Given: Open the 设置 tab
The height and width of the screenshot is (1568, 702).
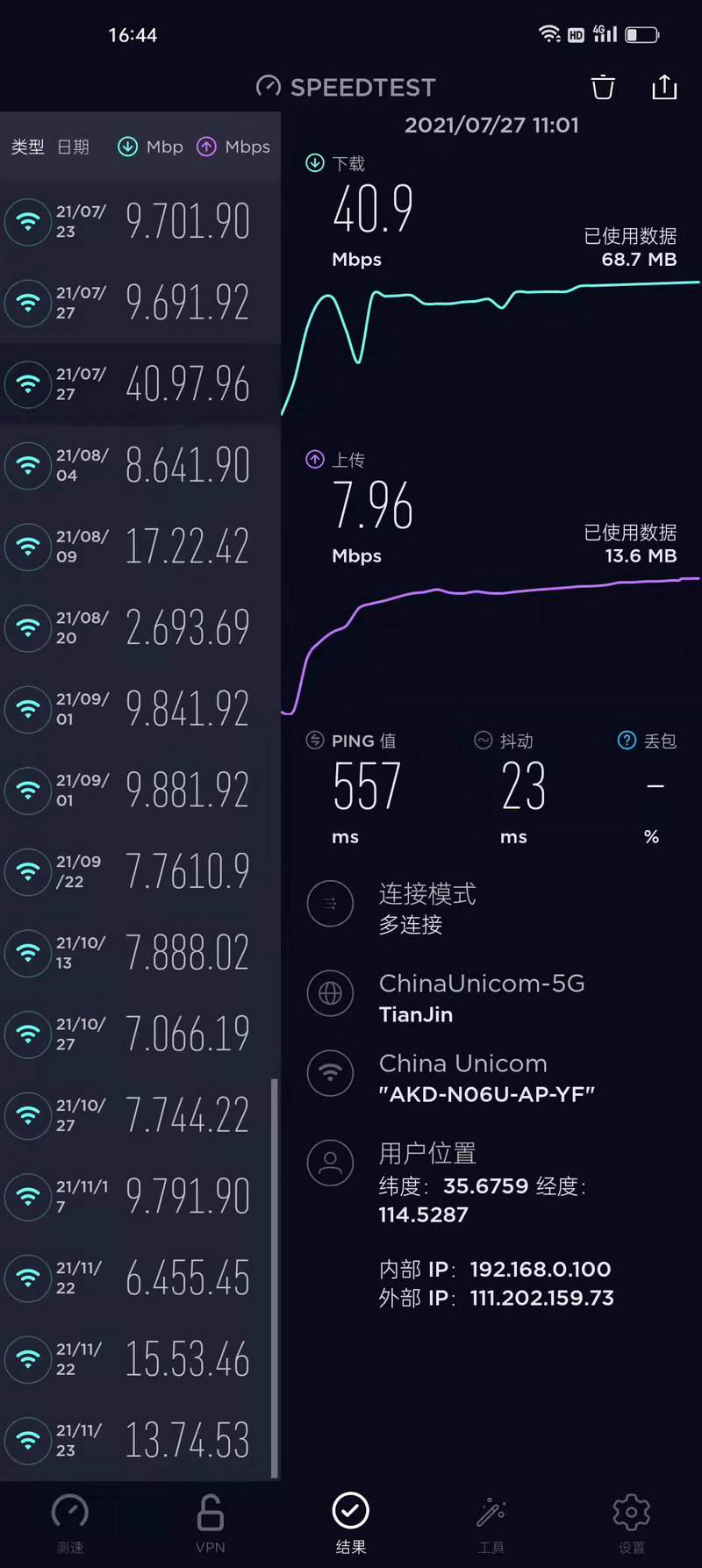Looking at the screenshot, I should [x=632, y=1525].
